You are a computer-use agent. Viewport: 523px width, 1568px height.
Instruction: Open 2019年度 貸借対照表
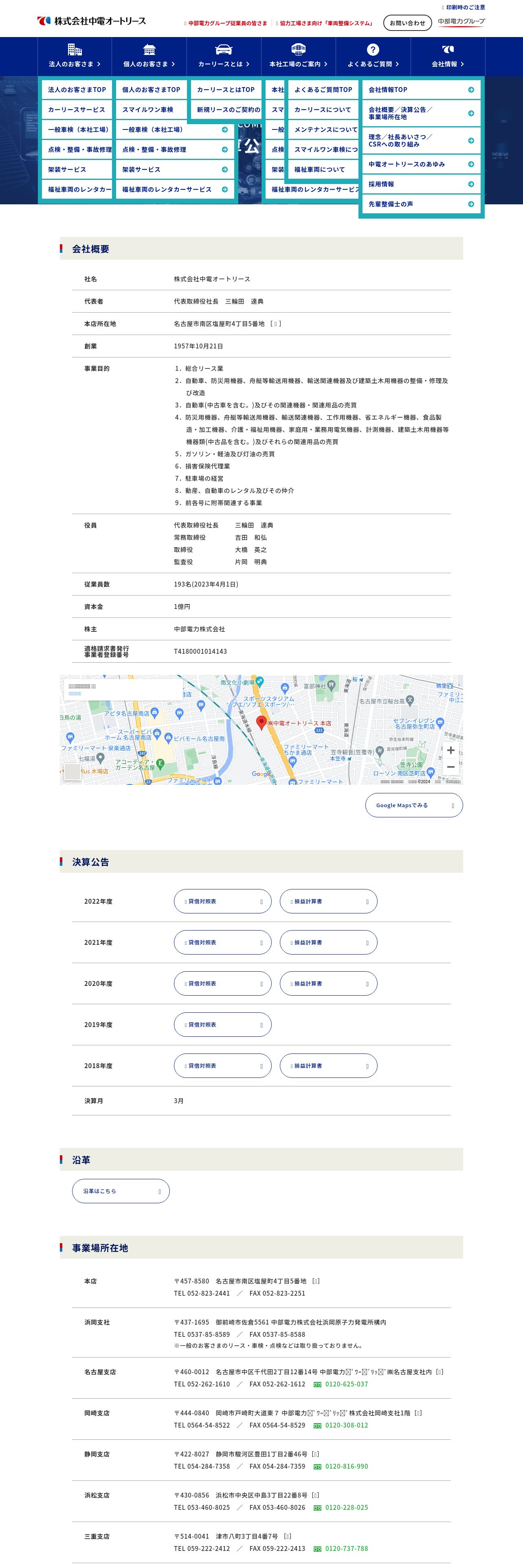[x=222, y=1025]
